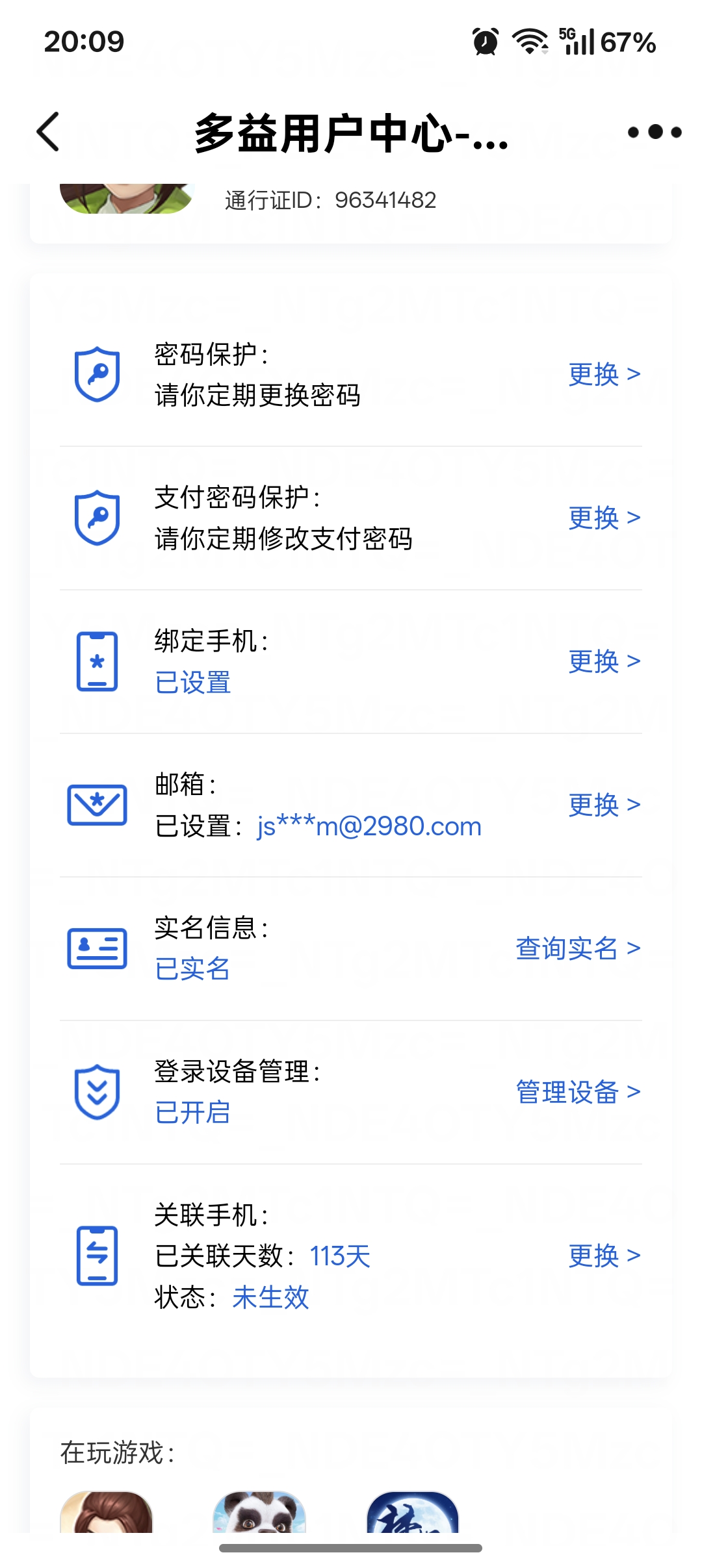The width and height of the screenshot is (702, 1568).
Task: Go back using the top-left arrow
Action: (49, 132)
